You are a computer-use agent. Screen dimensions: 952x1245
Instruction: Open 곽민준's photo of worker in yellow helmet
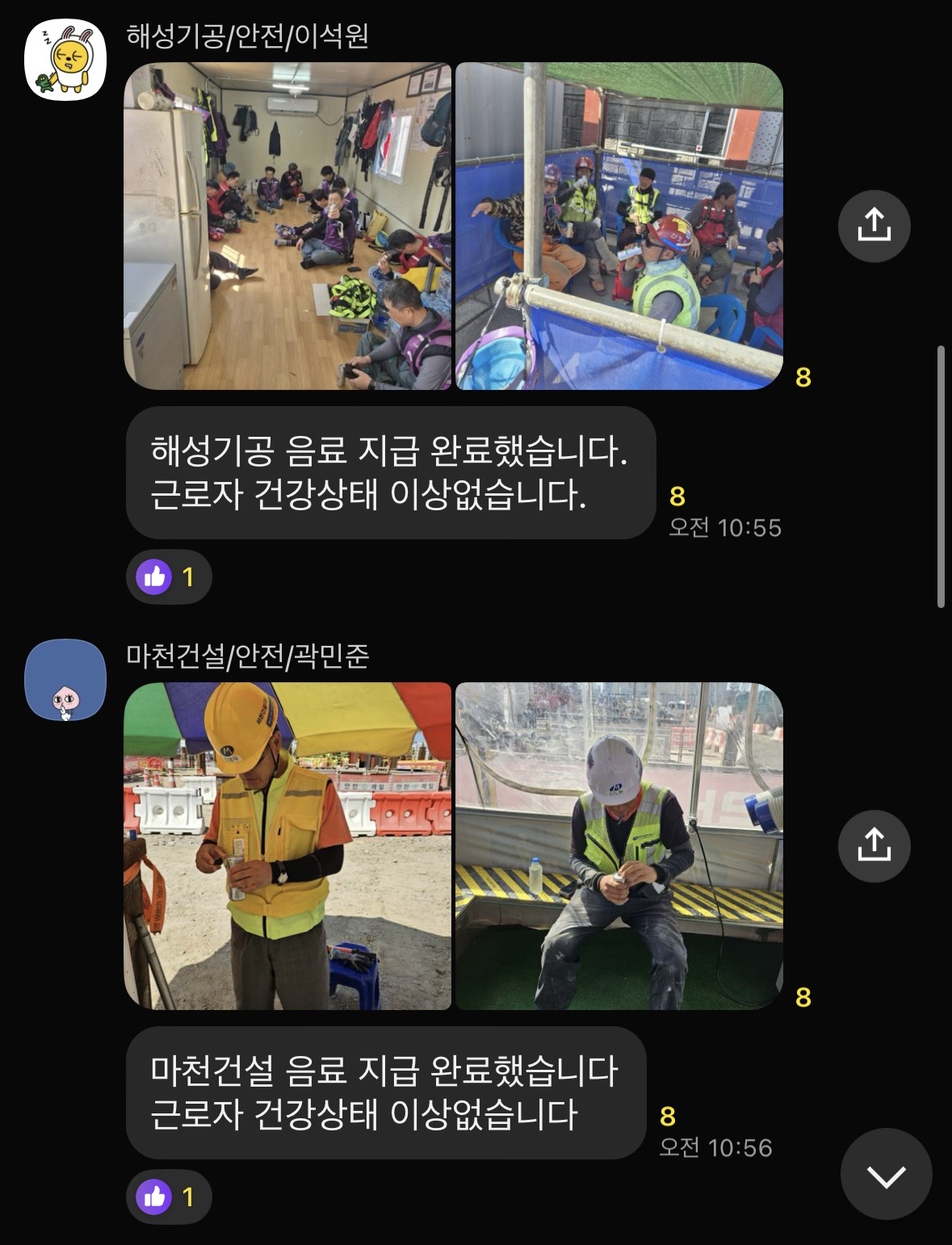coord(287,846)
